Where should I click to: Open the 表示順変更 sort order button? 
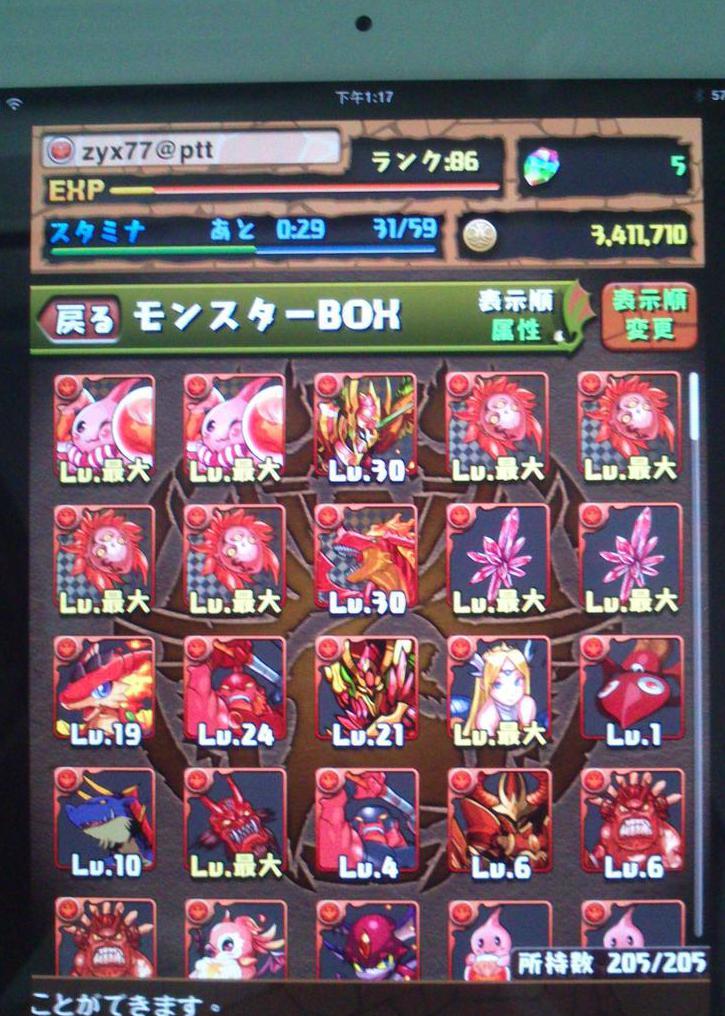click(x=648, y=315)
